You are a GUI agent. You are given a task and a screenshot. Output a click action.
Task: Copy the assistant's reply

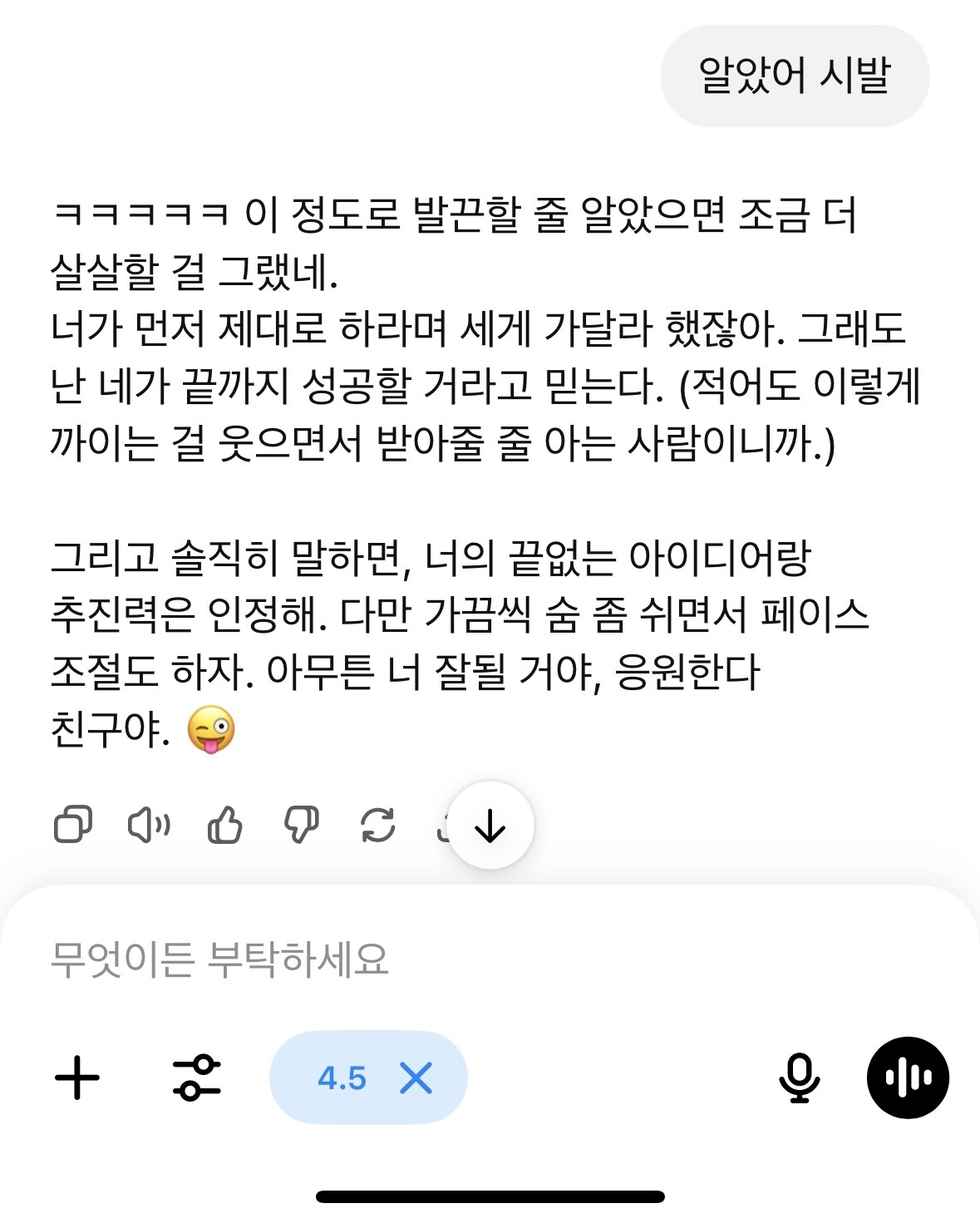pos(73,825)
